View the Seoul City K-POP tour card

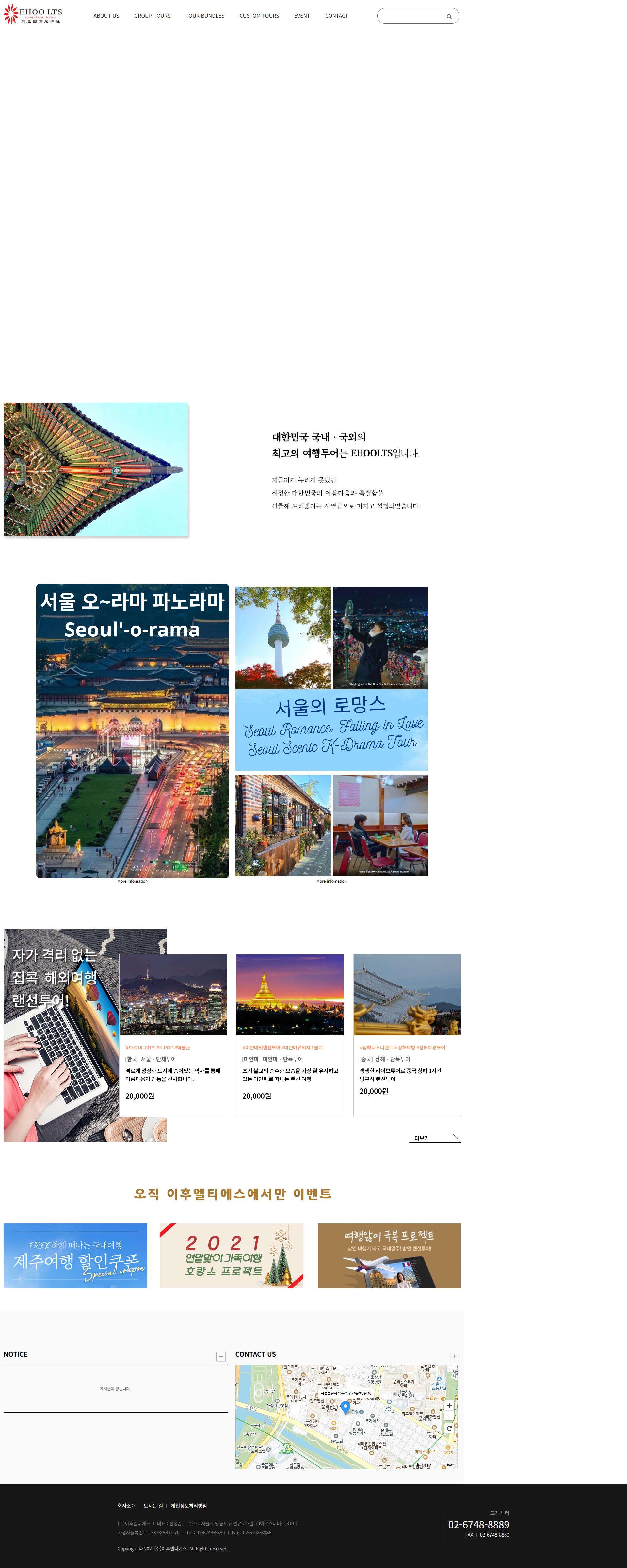[x=173, y=1035]
